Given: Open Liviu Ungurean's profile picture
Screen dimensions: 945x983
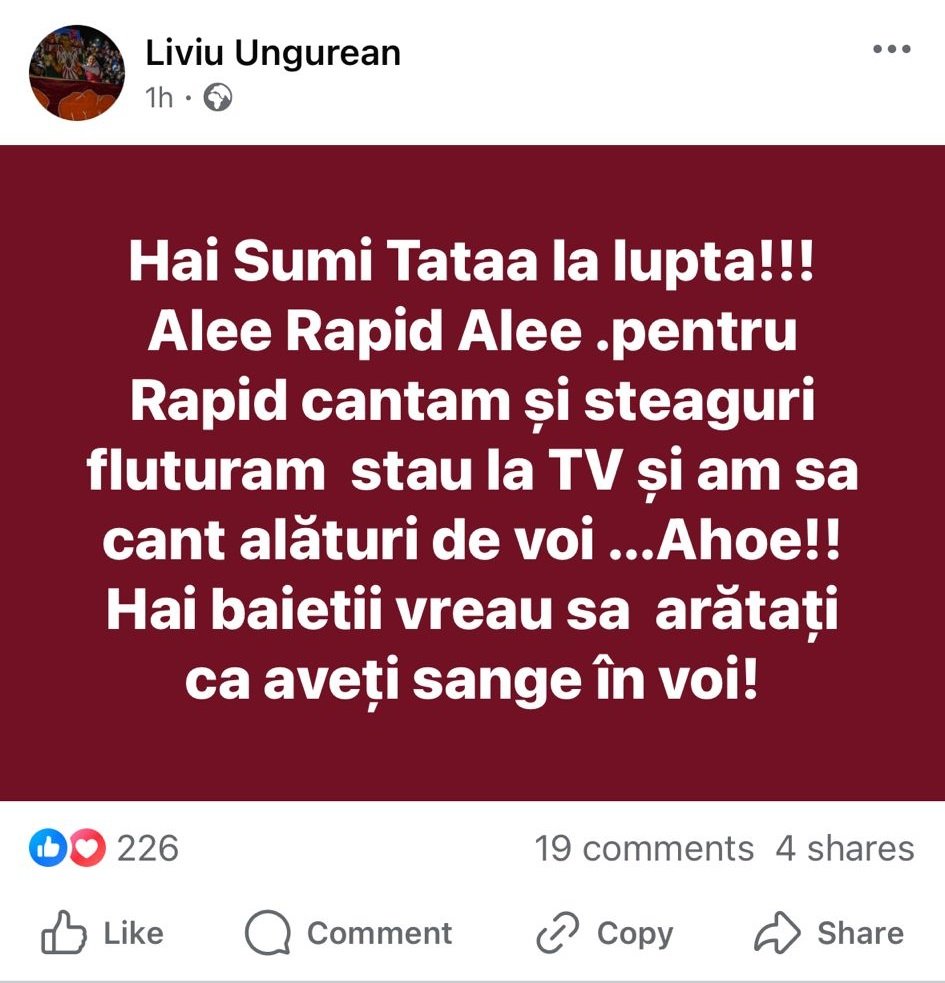Looking at the screenshot, I should point(75,73).
